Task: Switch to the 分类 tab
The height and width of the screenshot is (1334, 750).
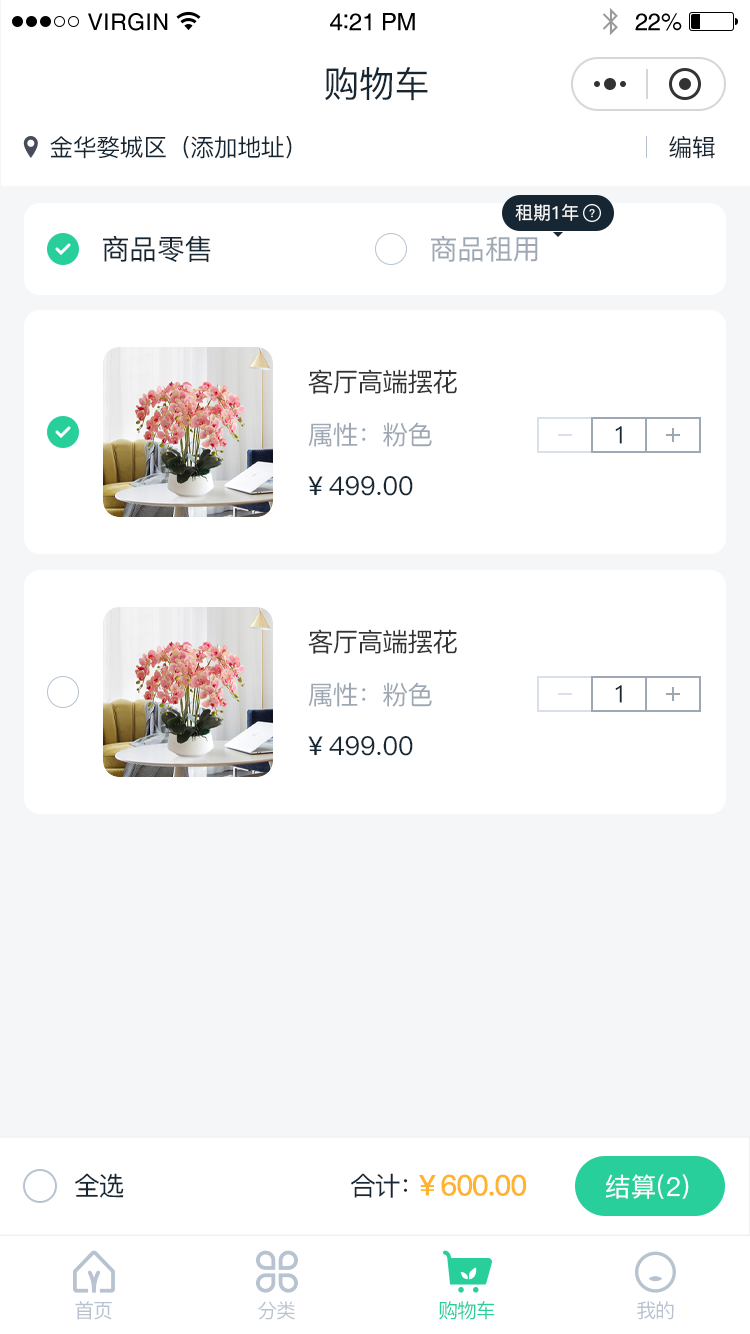Action: [x=276, y=1283]
